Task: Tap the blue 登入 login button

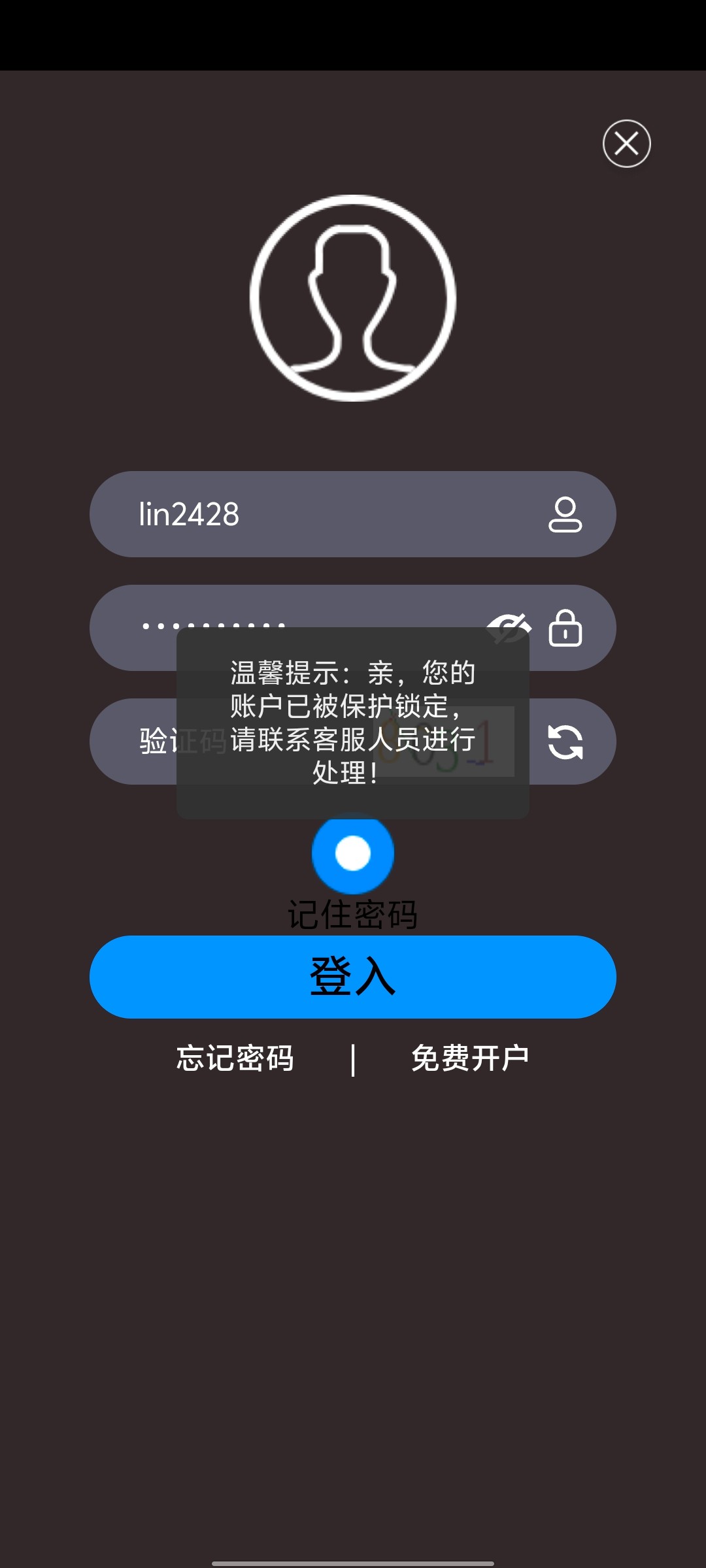Action: tap(353, 977)
